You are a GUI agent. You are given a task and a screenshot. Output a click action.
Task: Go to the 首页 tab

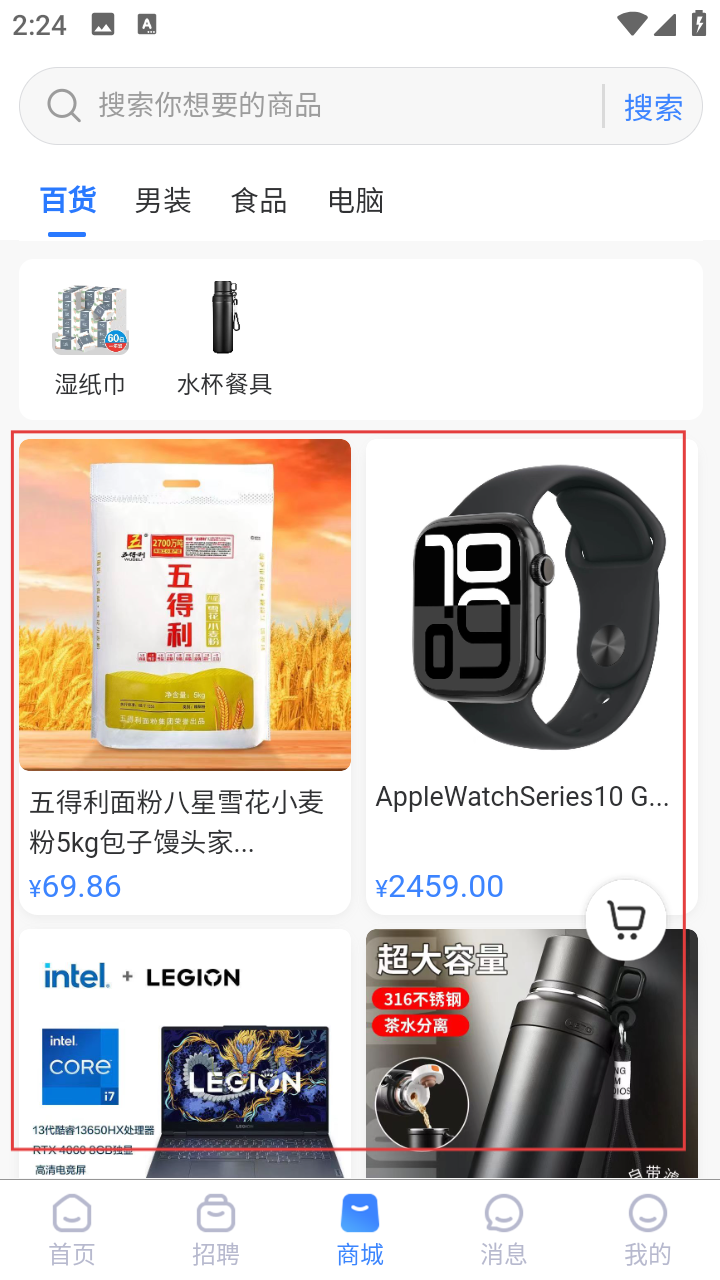click(x=72, y=1230)
